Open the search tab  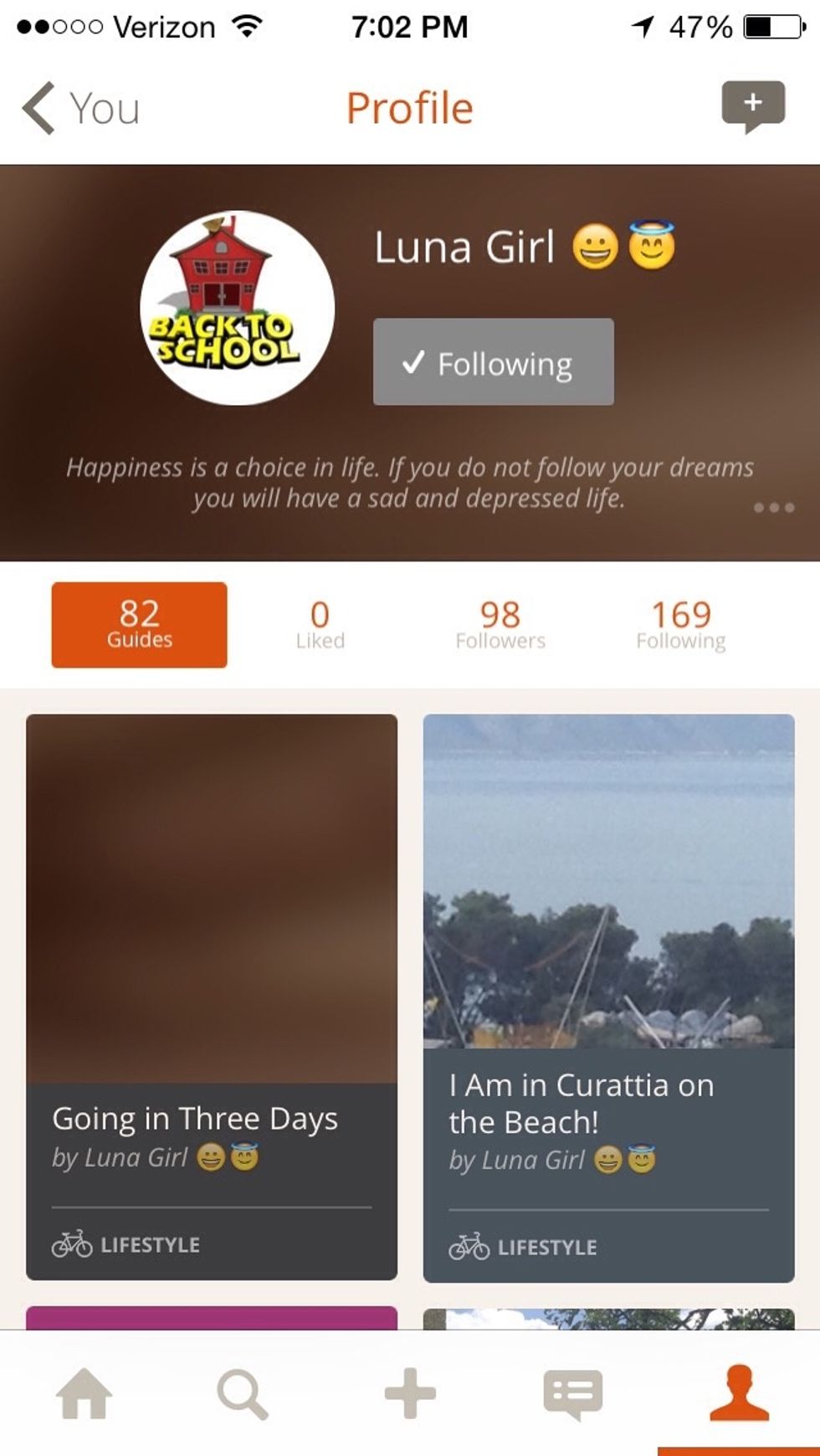pos(243,1393)
